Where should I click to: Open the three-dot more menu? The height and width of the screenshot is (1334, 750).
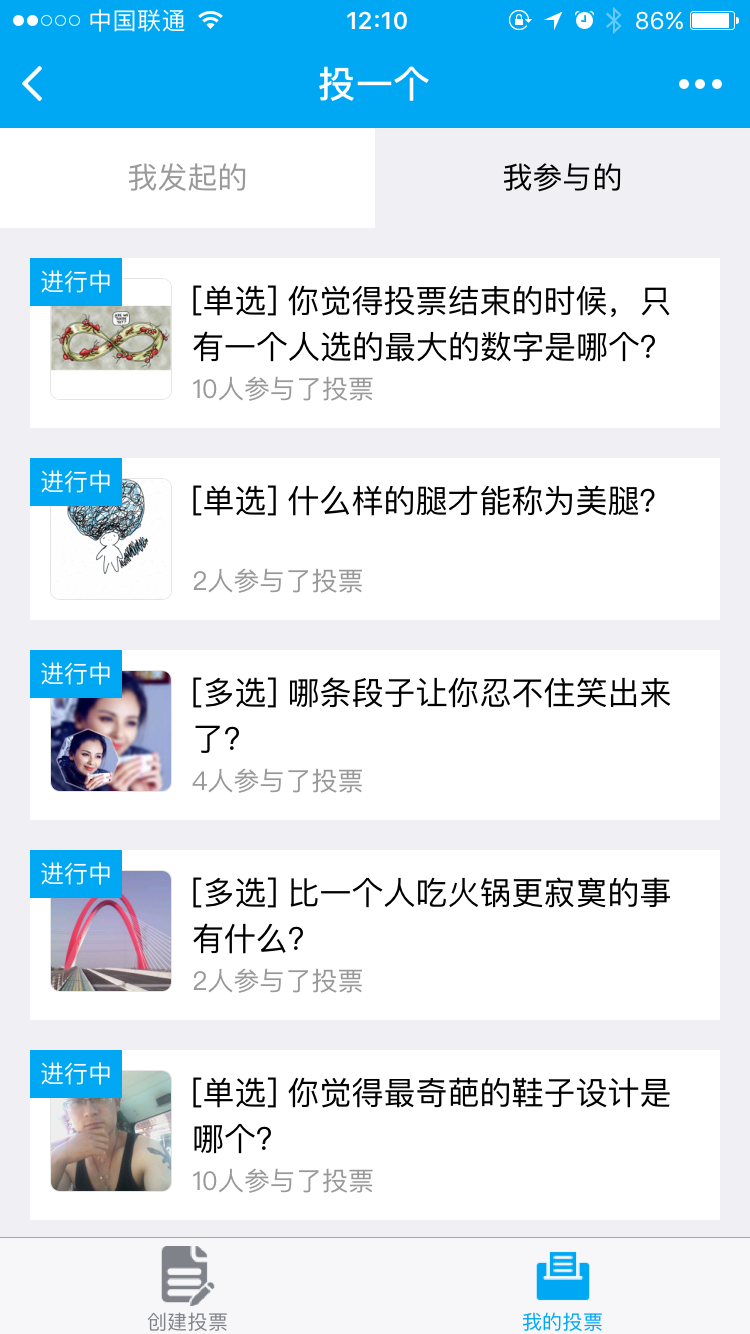(700, 84)
